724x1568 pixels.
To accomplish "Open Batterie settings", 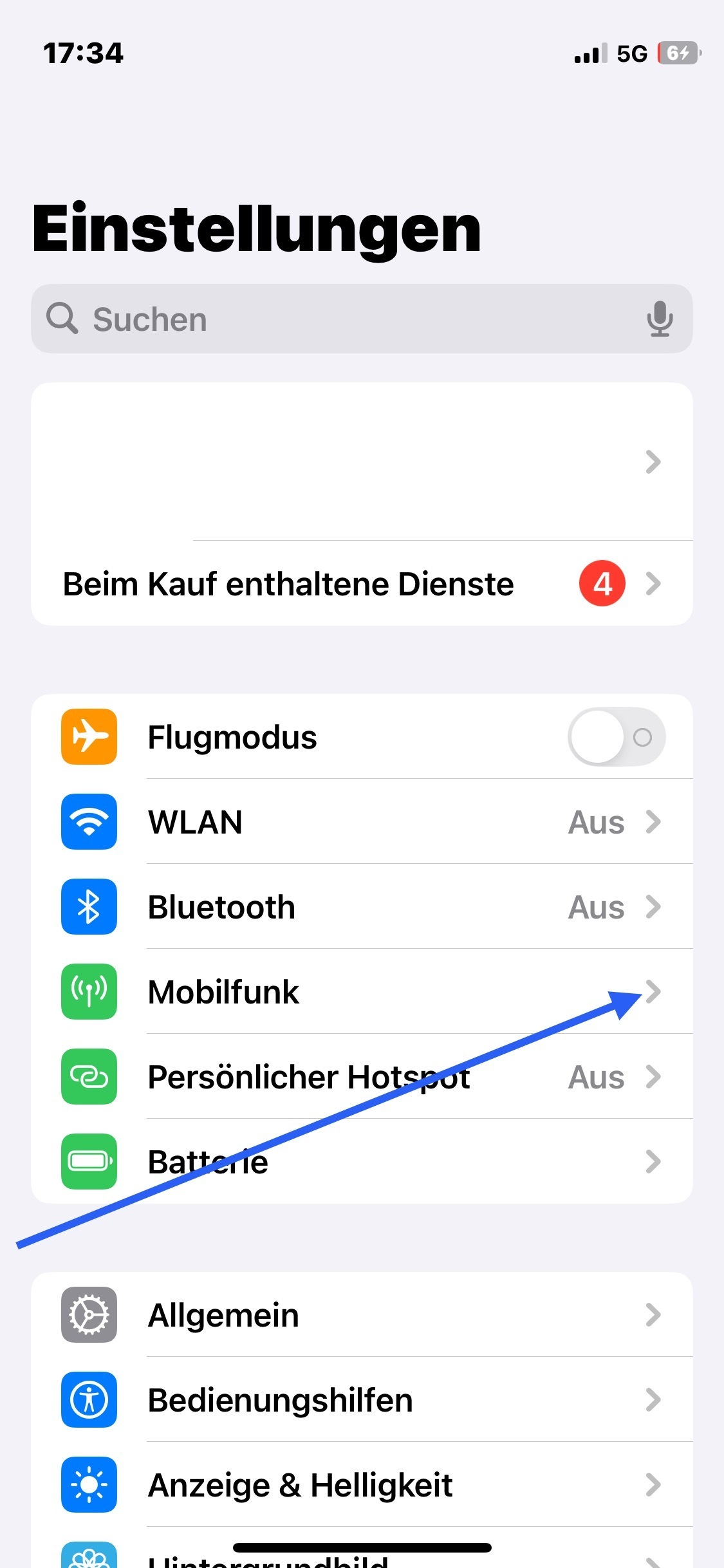I will point(362,1162).
